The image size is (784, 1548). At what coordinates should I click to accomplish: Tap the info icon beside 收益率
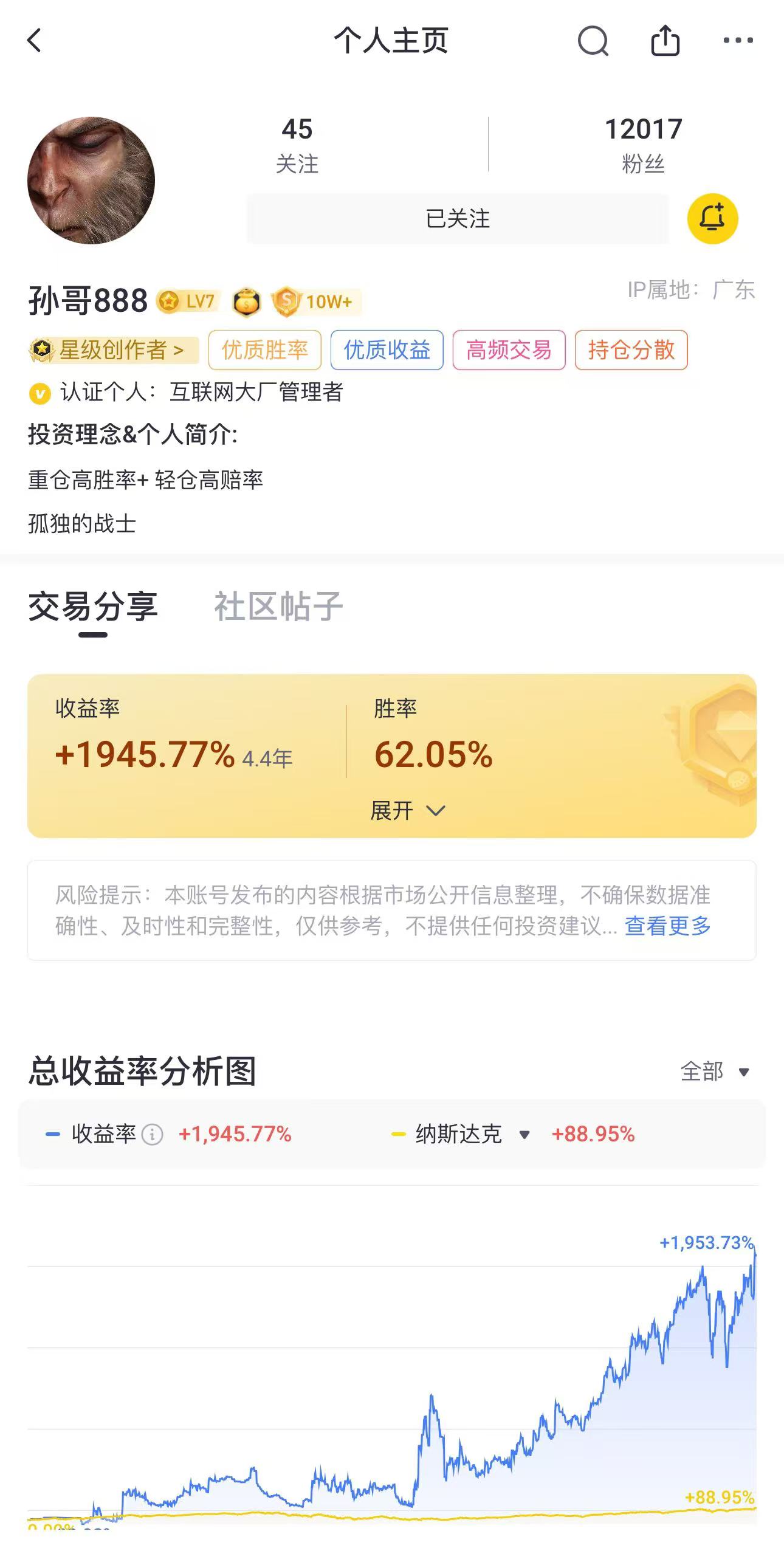(x=152, y=1134)
